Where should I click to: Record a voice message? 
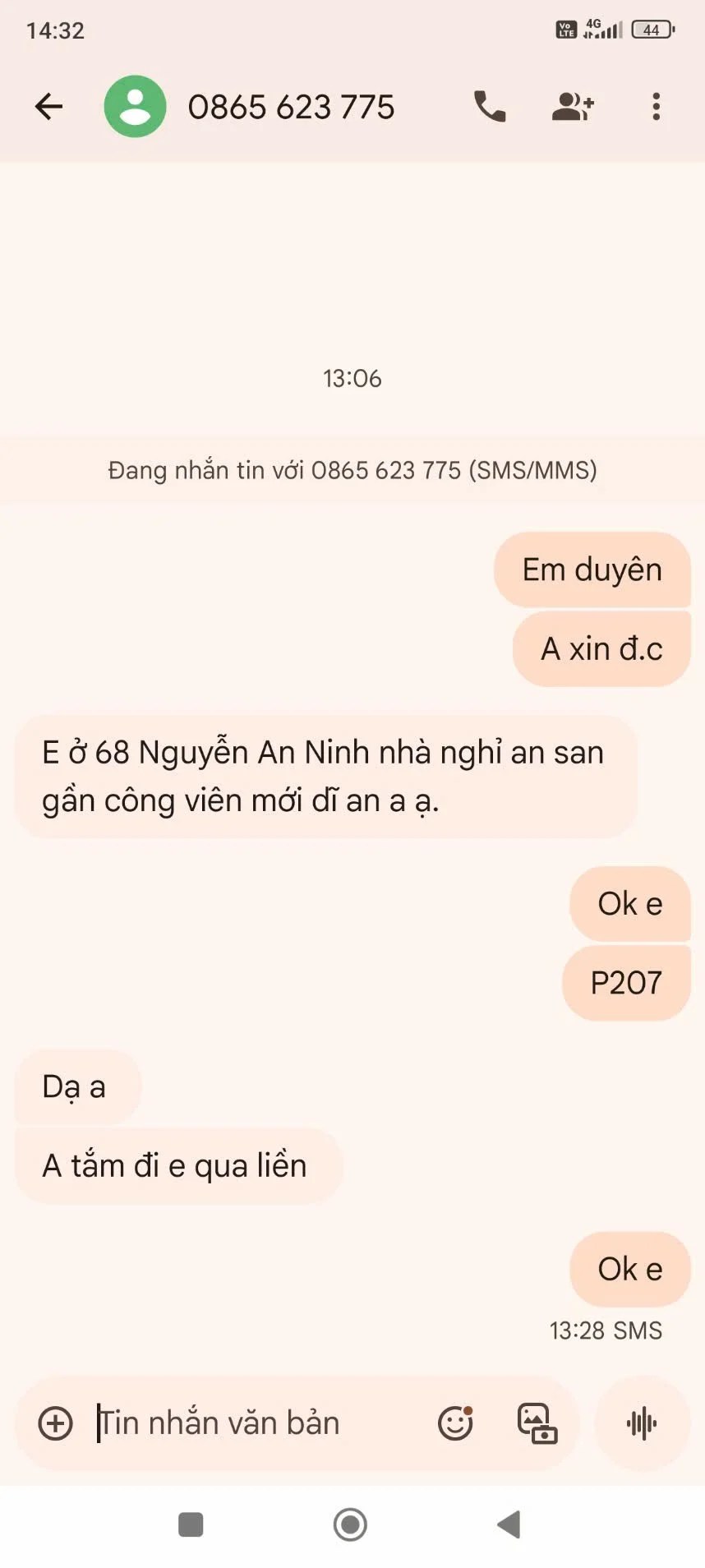click(642, 1423)
